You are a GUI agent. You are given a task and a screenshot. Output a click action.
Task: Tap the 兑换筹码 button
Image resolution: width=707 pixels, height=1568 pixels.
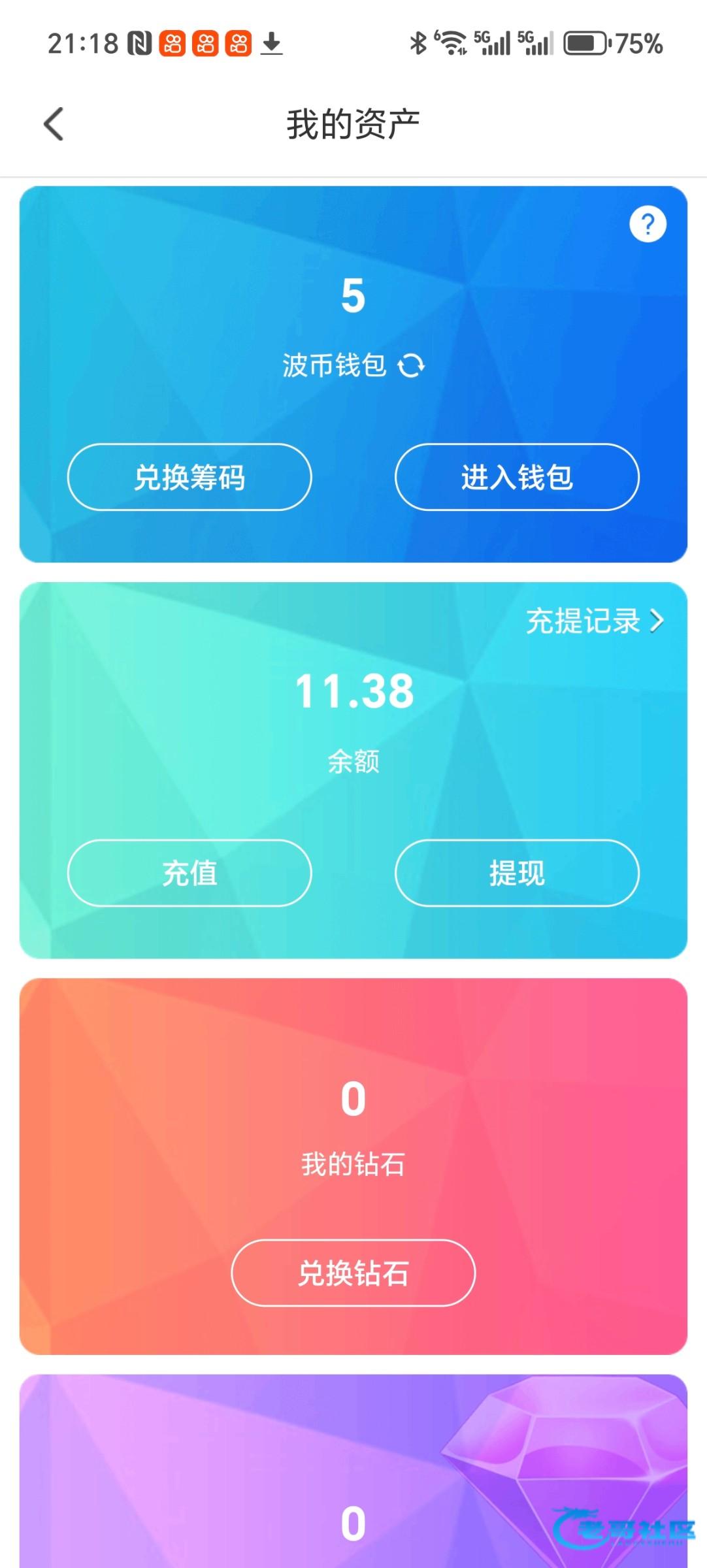[189, 478]
